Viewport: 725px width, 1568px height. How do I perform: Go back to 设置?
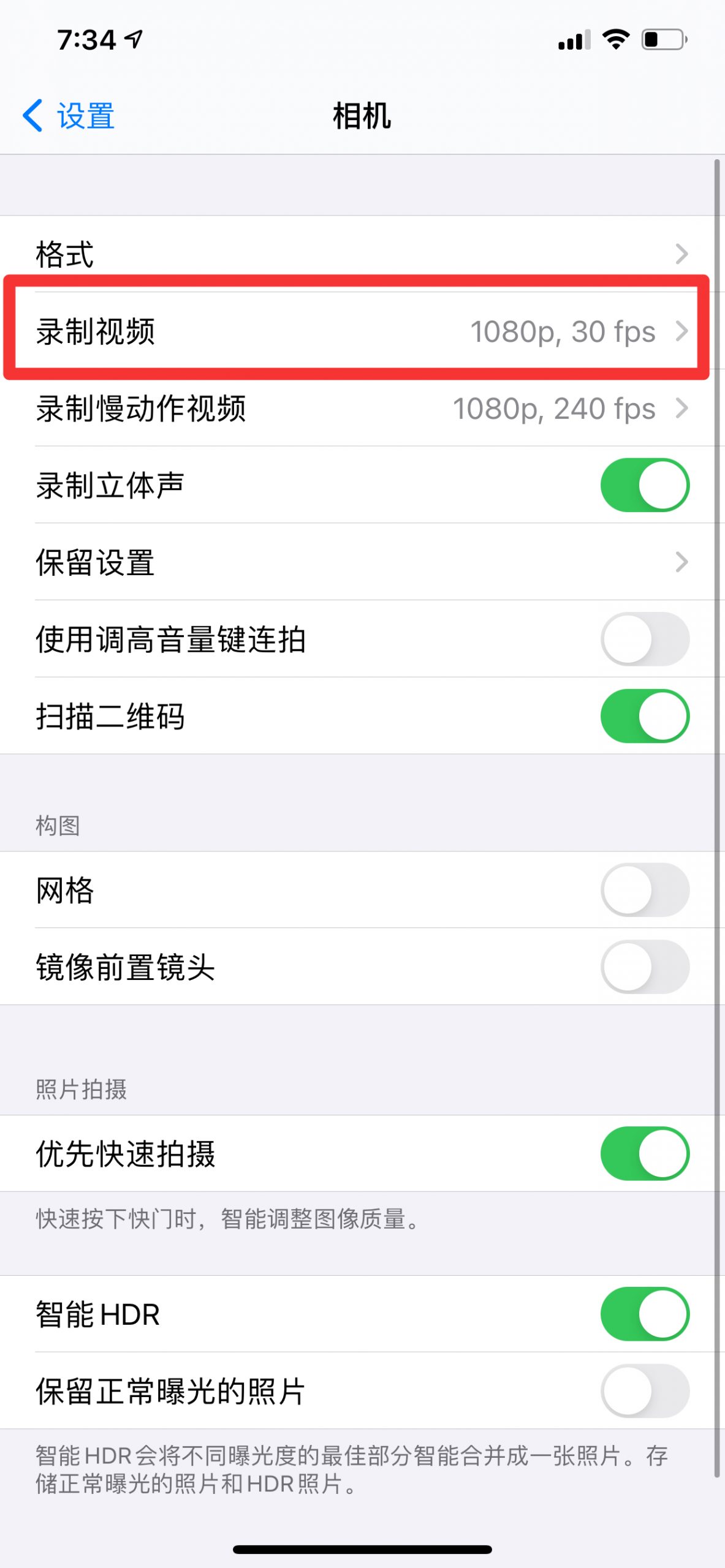click(69, 116)
